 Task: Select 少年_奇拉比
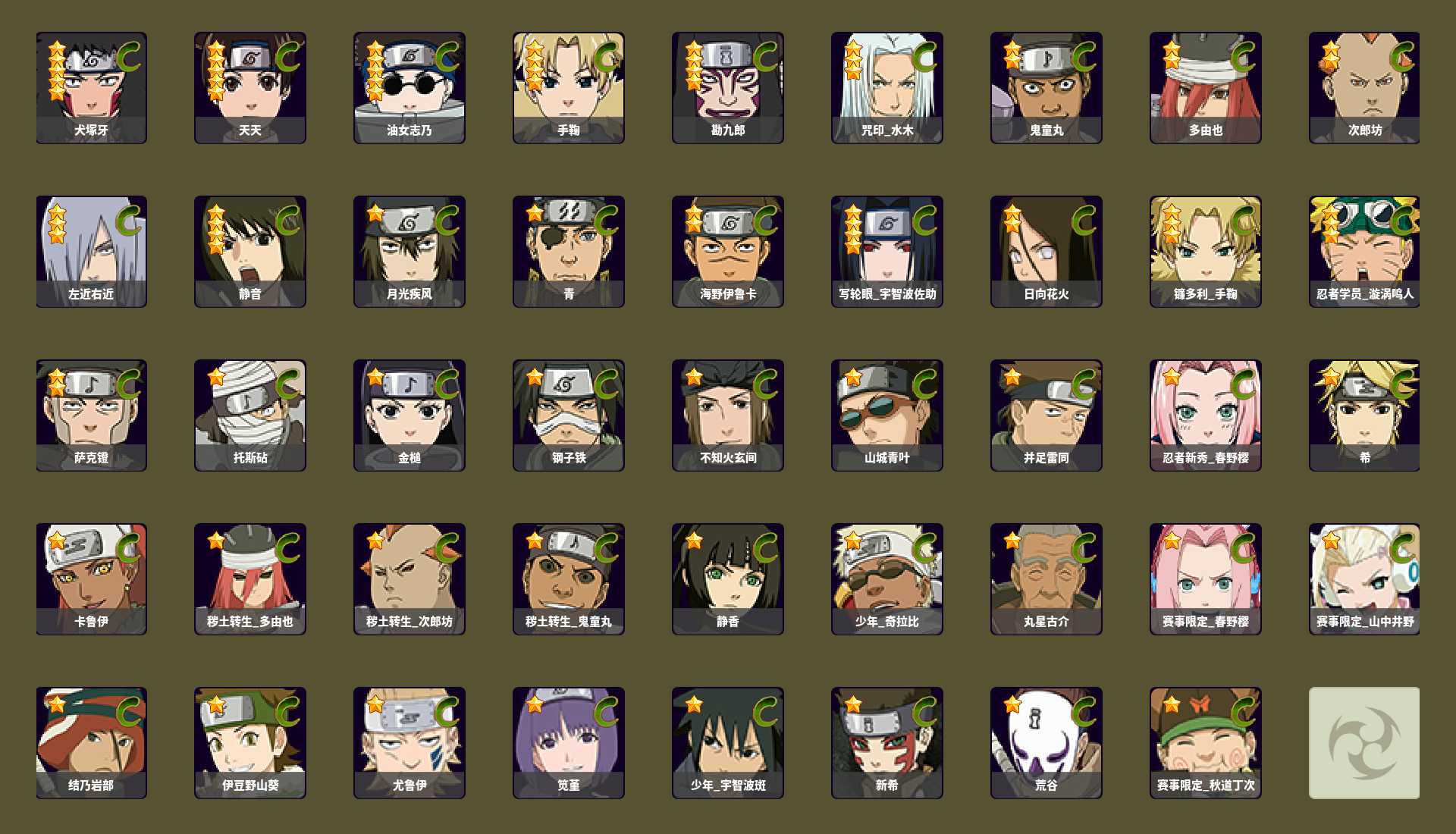click(887, 578)
